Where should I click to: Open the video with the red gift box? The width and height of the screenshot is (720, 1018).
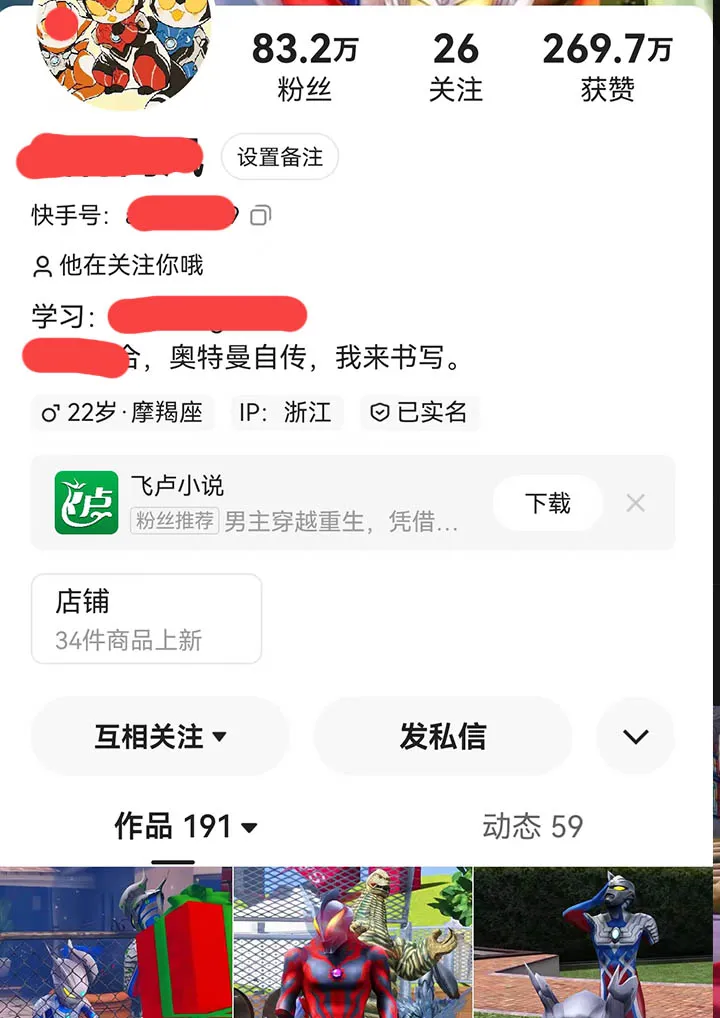click(x=116, y=942)
